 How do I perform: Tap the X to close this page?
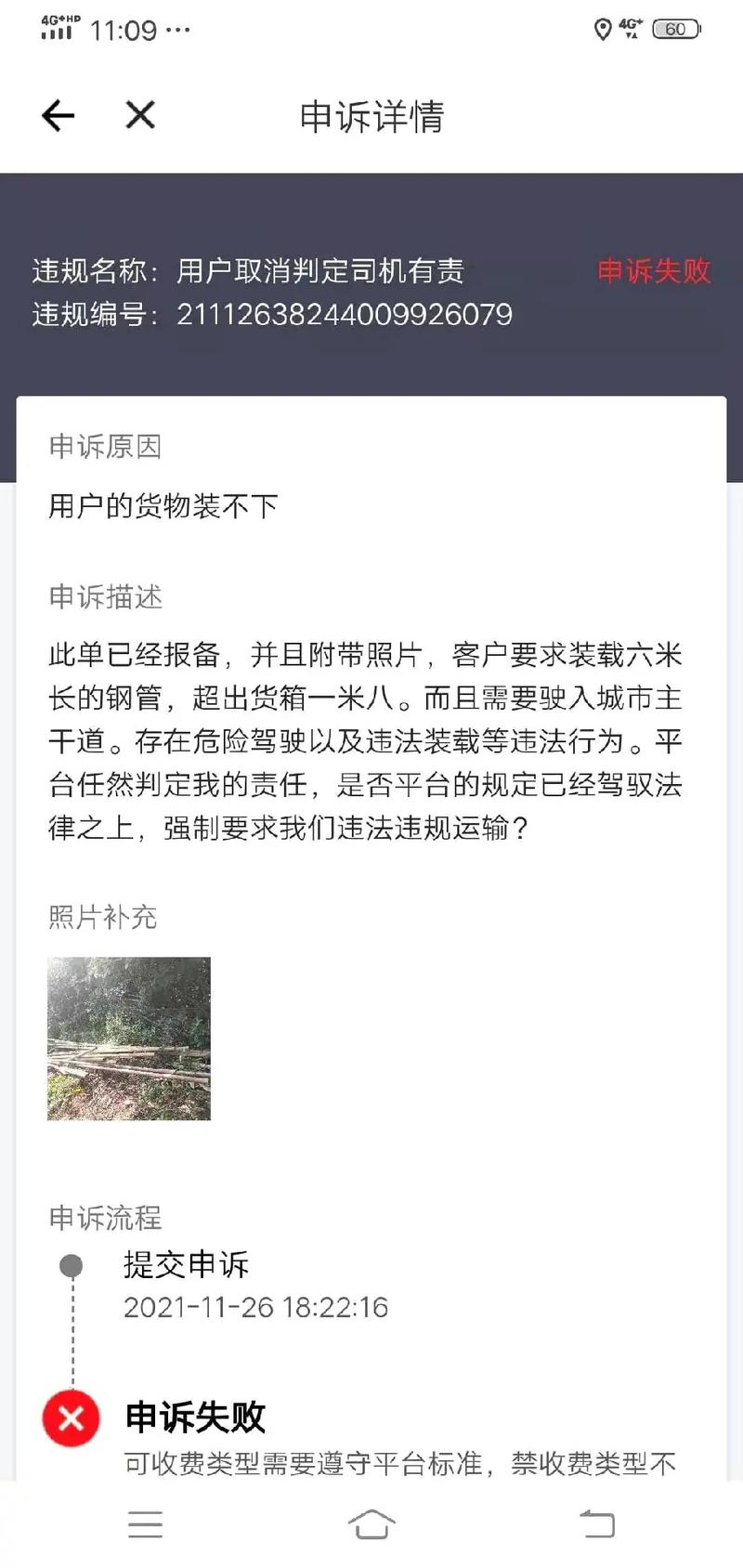pyautogui.click(x=139, y=115)
